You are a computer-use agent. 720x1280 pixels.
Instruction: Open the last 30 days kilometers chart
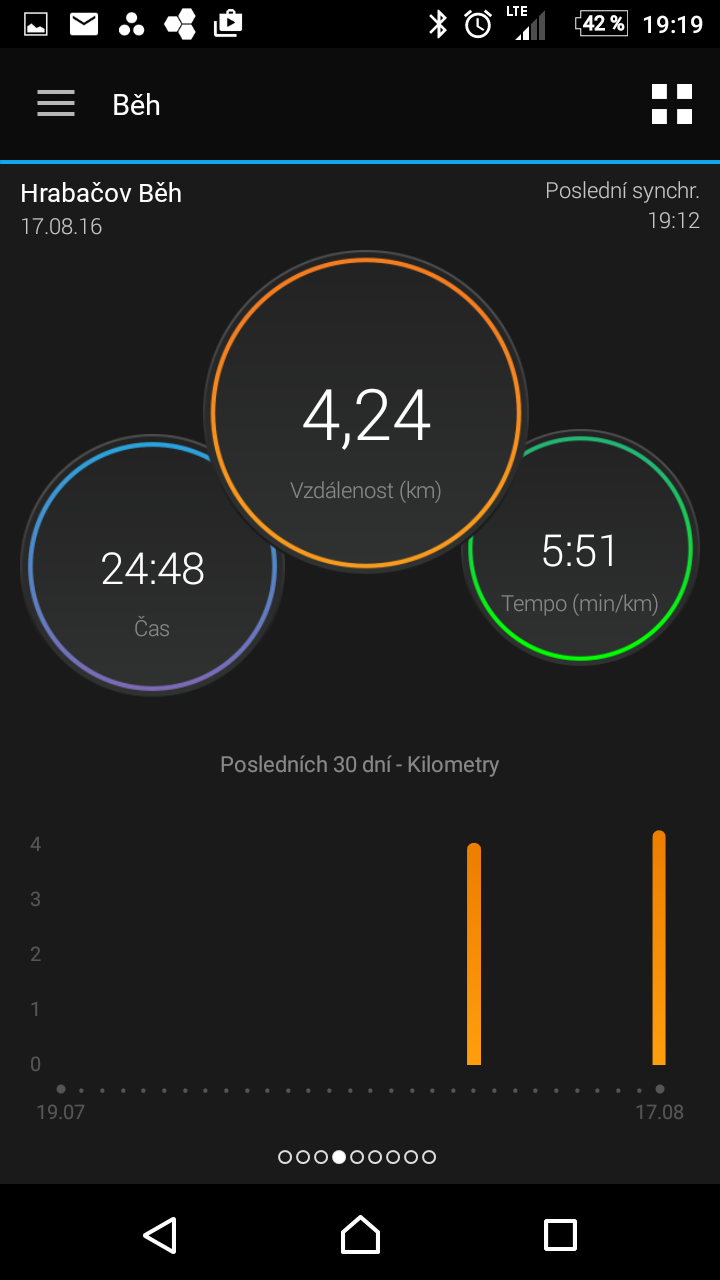(x=360, y=950)
